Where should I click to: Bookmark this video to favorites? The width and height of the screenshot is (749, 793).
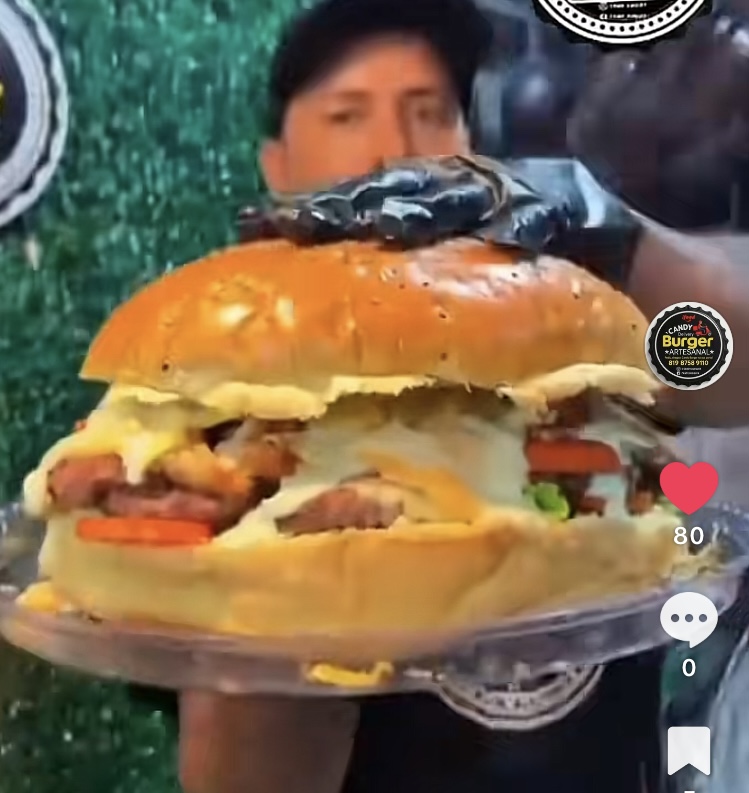[x=688, y=751]
